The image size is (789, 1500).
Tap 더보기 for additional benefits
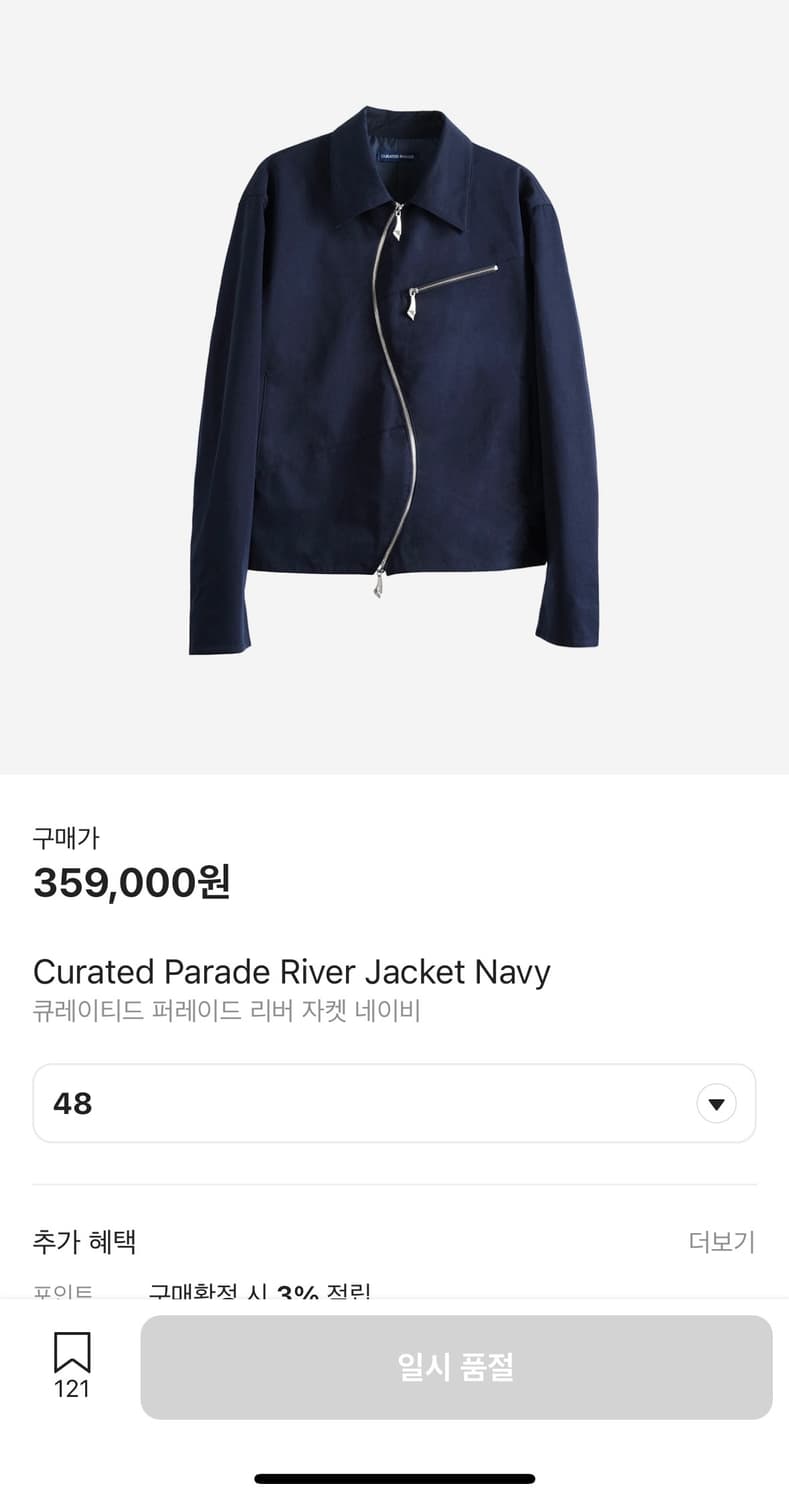coord(721,1242)
